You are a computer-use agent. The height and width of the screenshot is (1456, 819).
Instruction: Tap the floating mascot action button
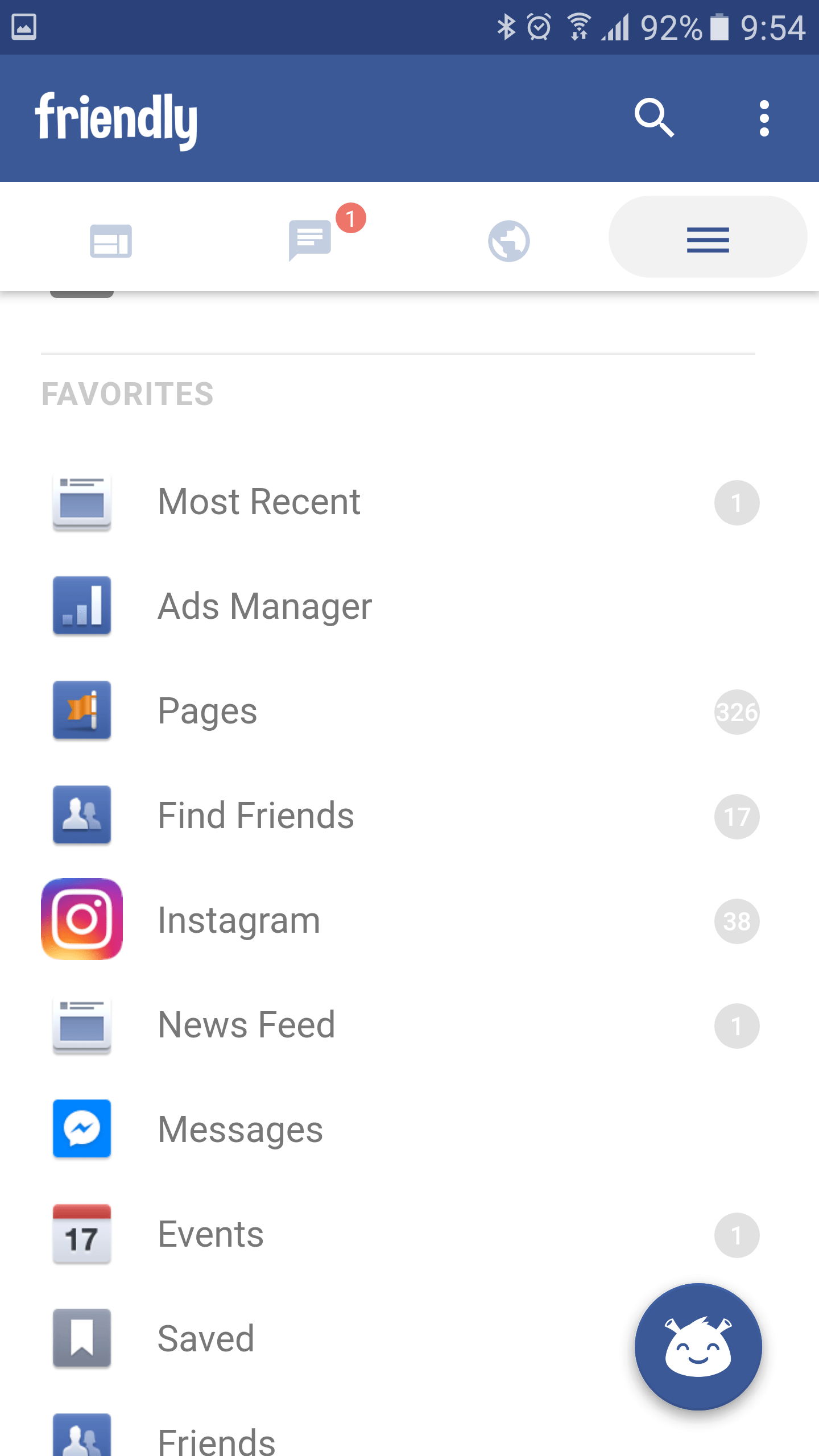(698, 1346)
